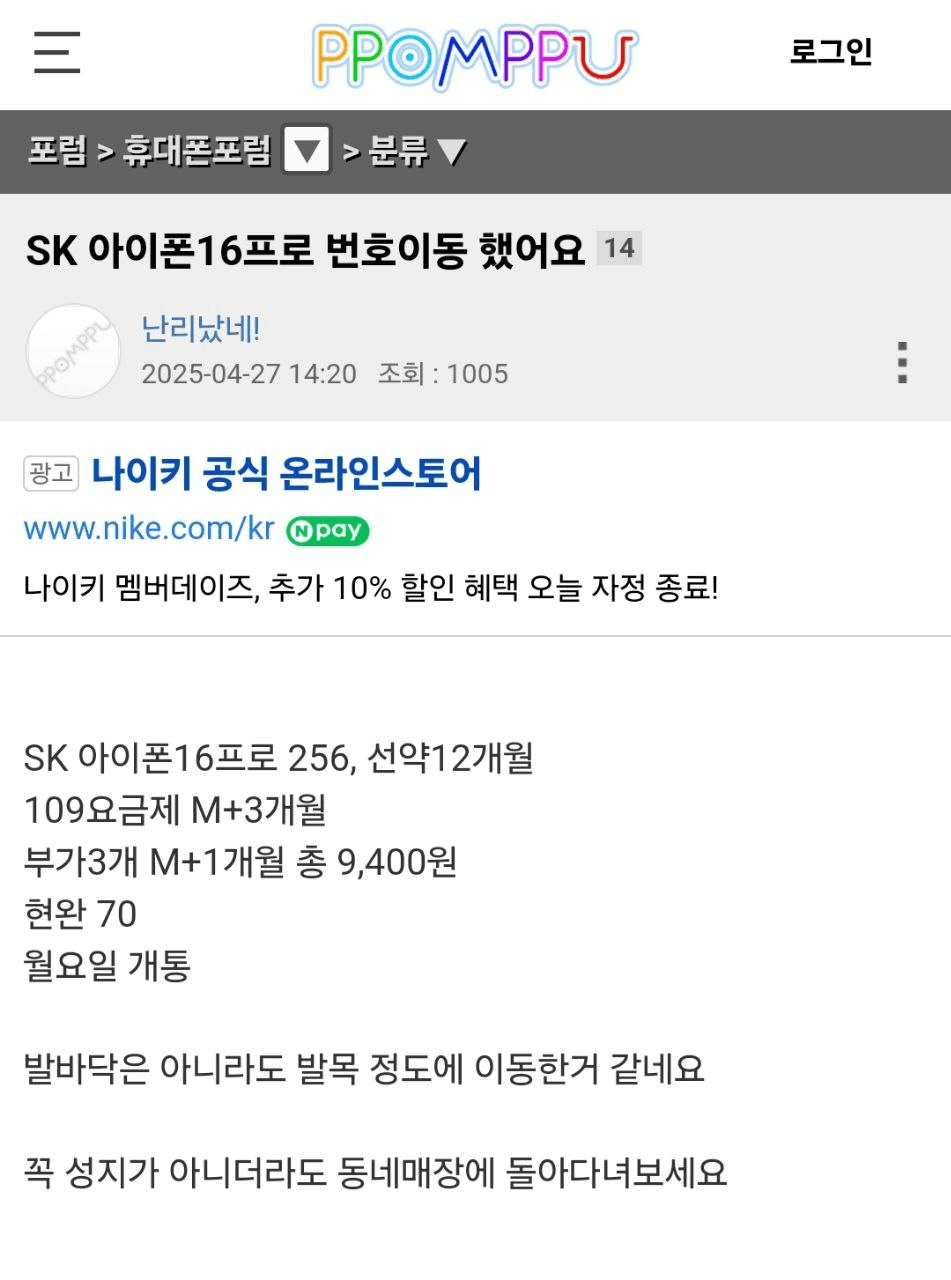Screen dimensions: 951x1280
Task: Open the hamburger drawer menu
Action: tap(57, 53)
